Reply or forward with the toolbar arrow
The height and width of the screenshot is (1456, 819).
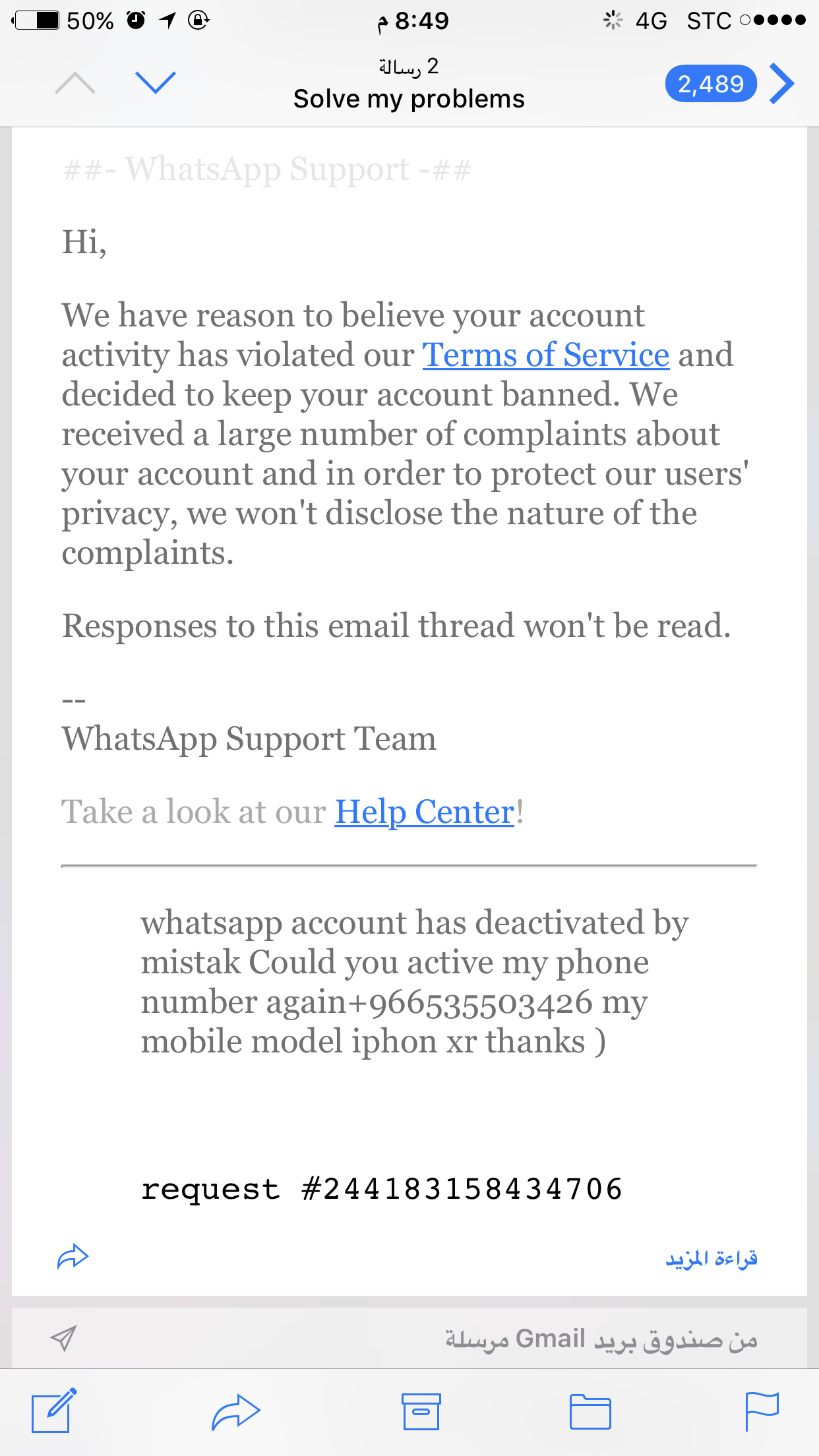[x=236, y=1412]
